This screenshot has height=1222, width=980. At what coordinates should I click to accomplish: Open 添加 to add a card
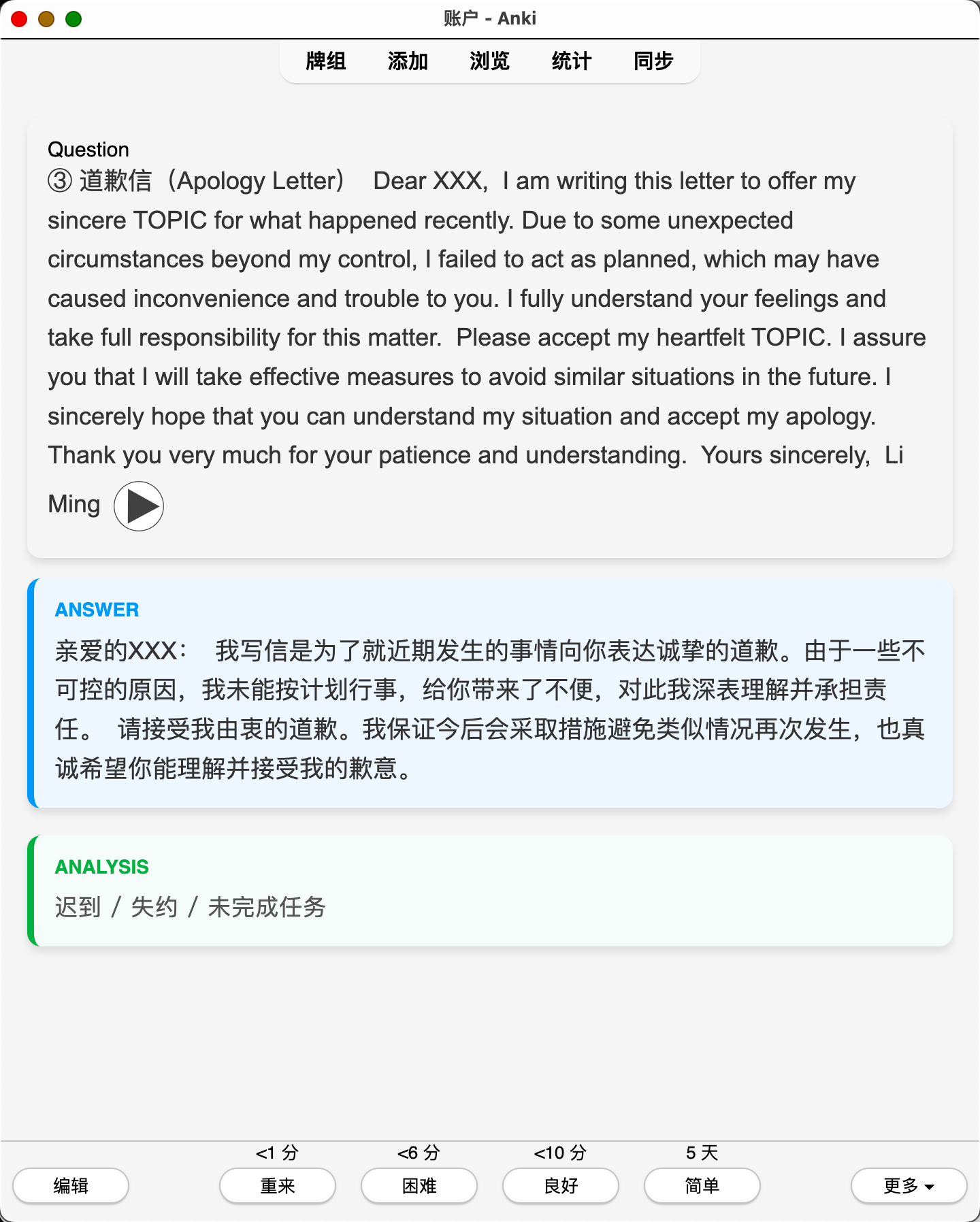coord(408,61)
